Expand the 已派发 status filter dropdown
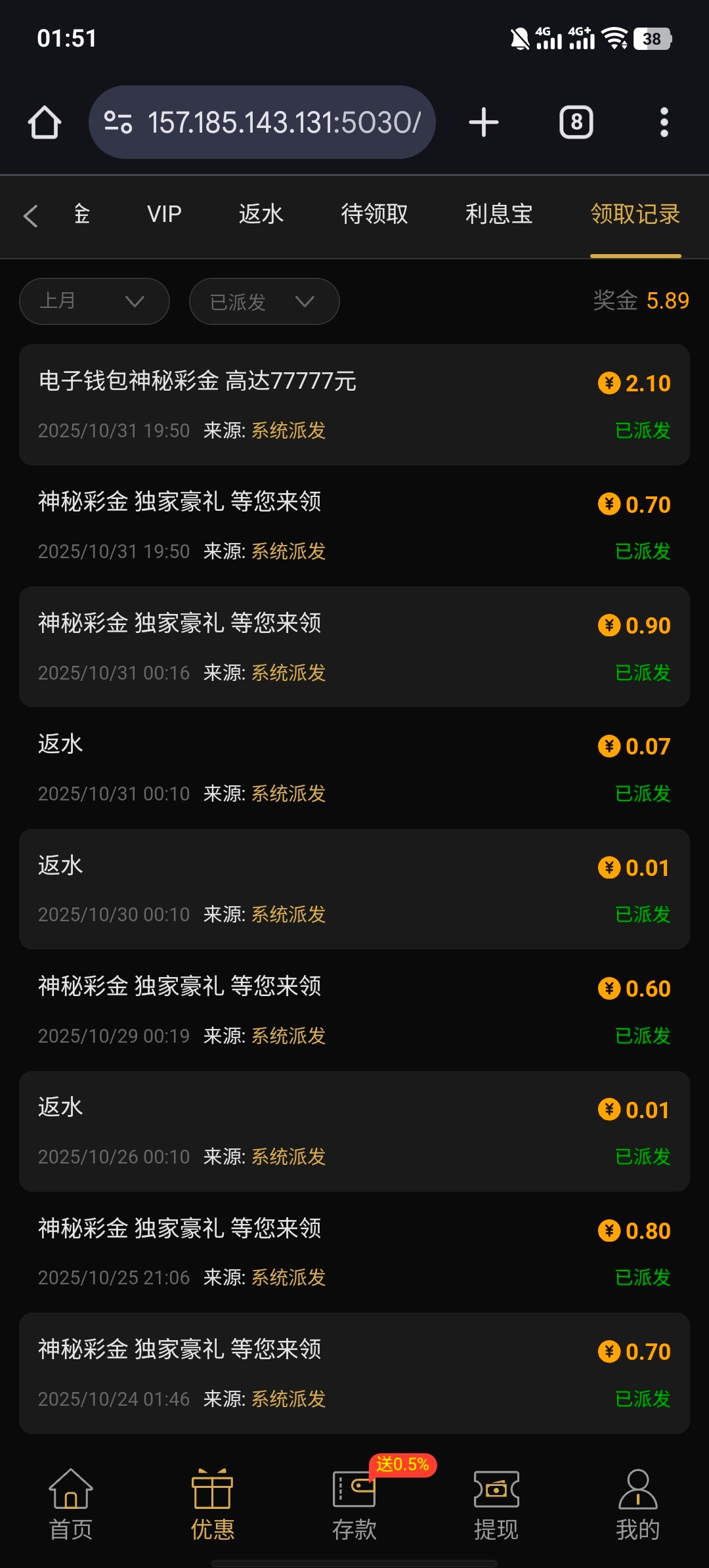 264,301
